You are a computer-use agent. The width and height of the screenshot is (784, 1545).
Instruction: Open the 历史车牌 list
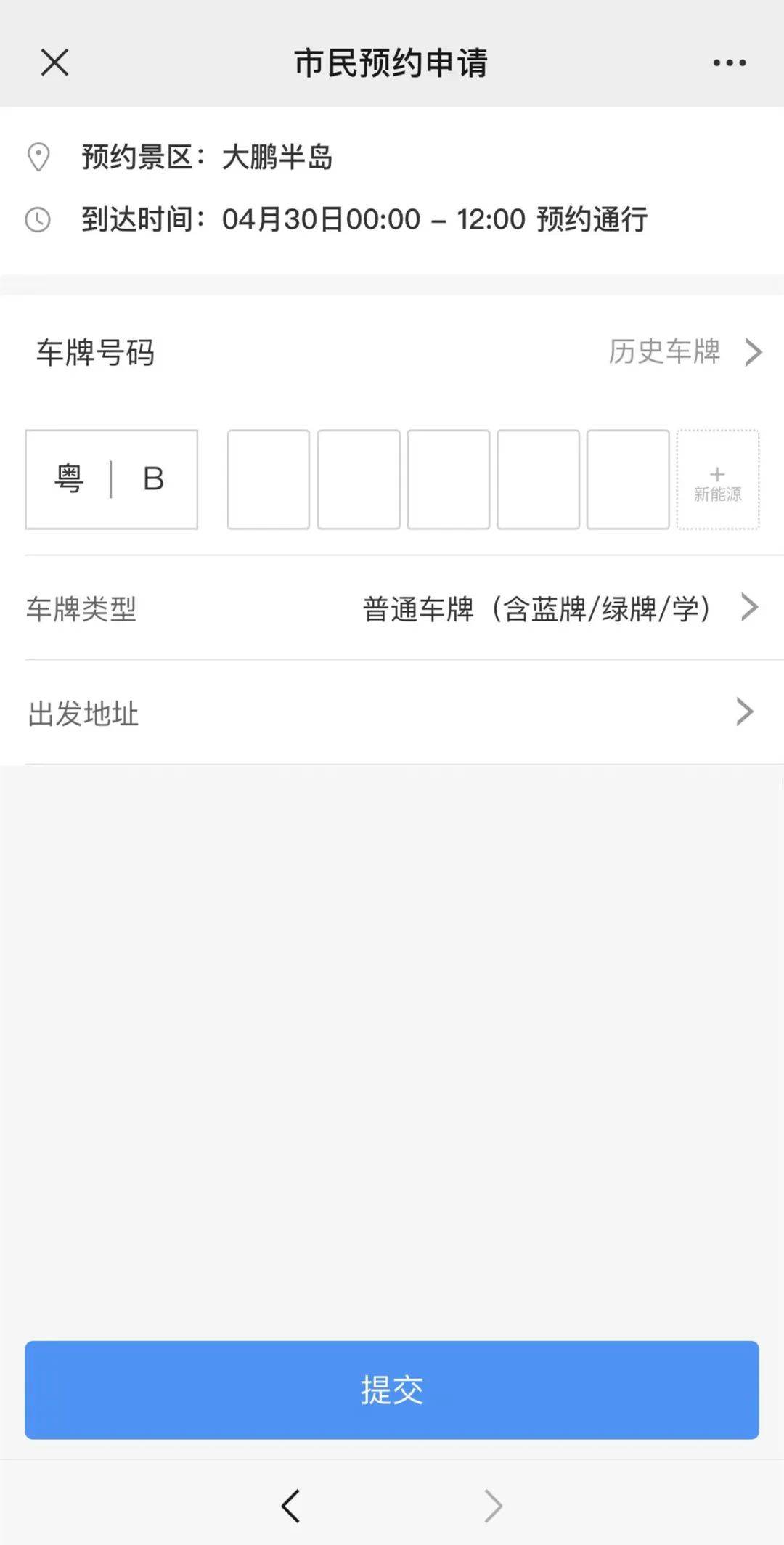664,354
